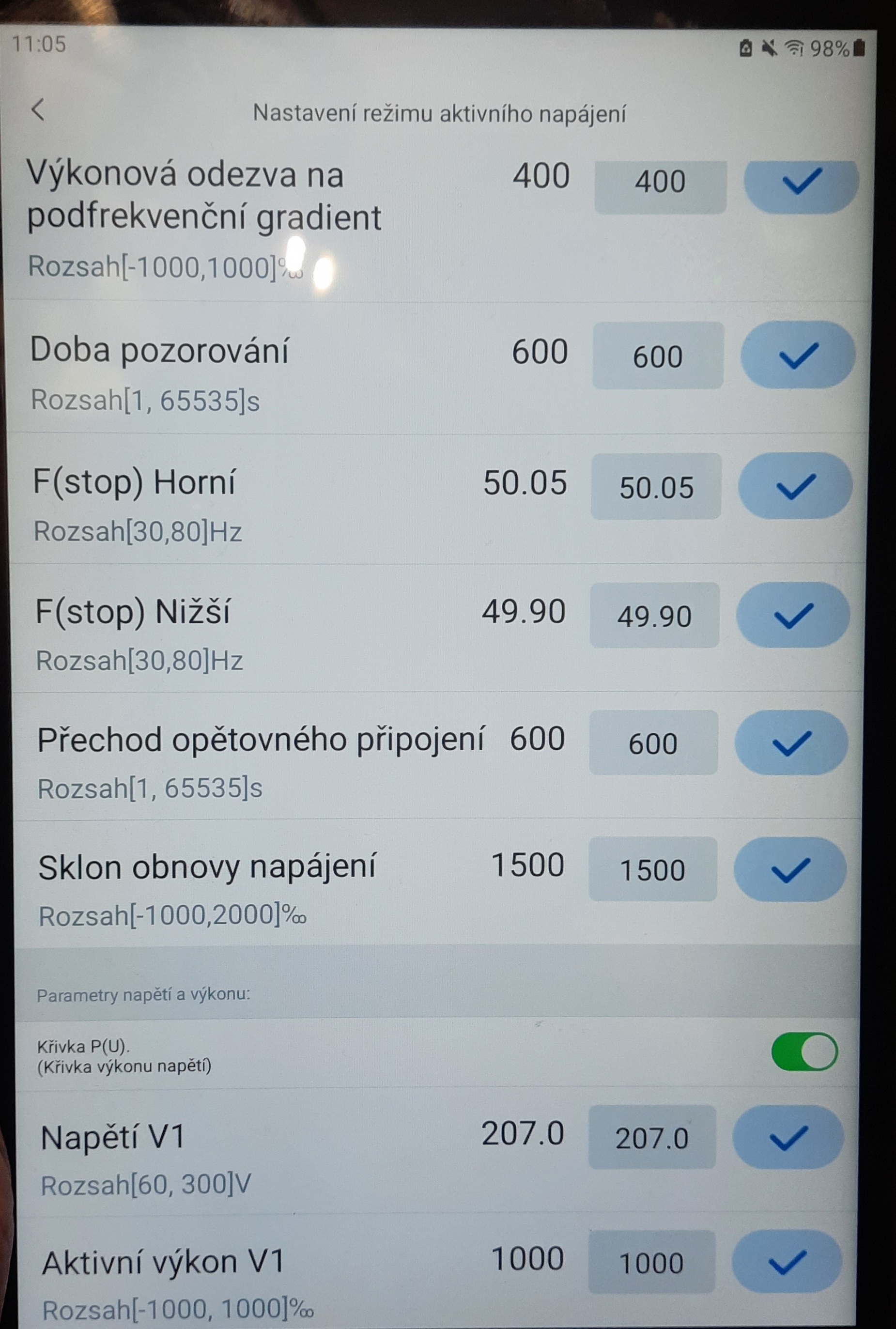
Task: Edit the Doba pozorování input field
Action: tap(658, 356)
